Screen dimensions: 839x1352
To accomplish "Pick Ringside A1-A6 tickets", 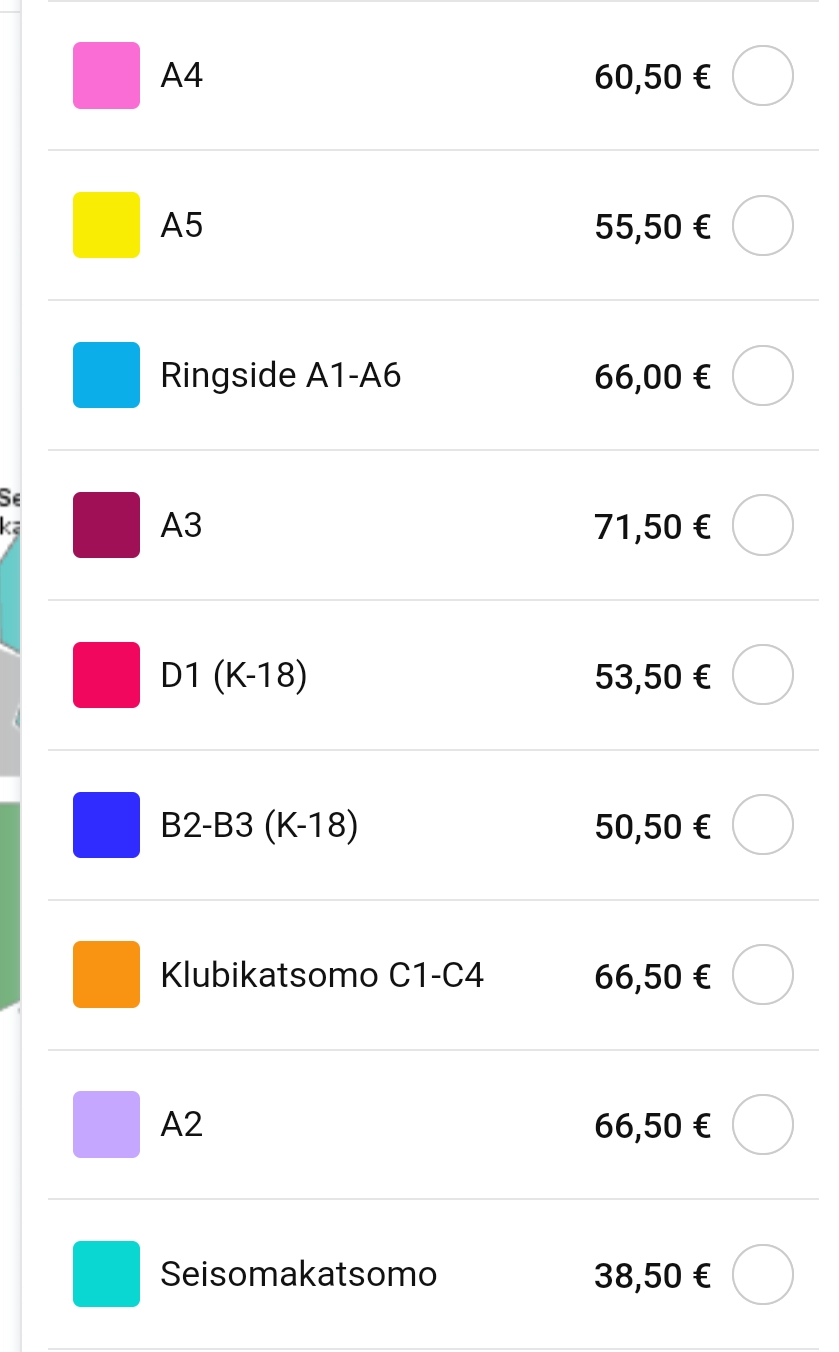I will [763, 376].
